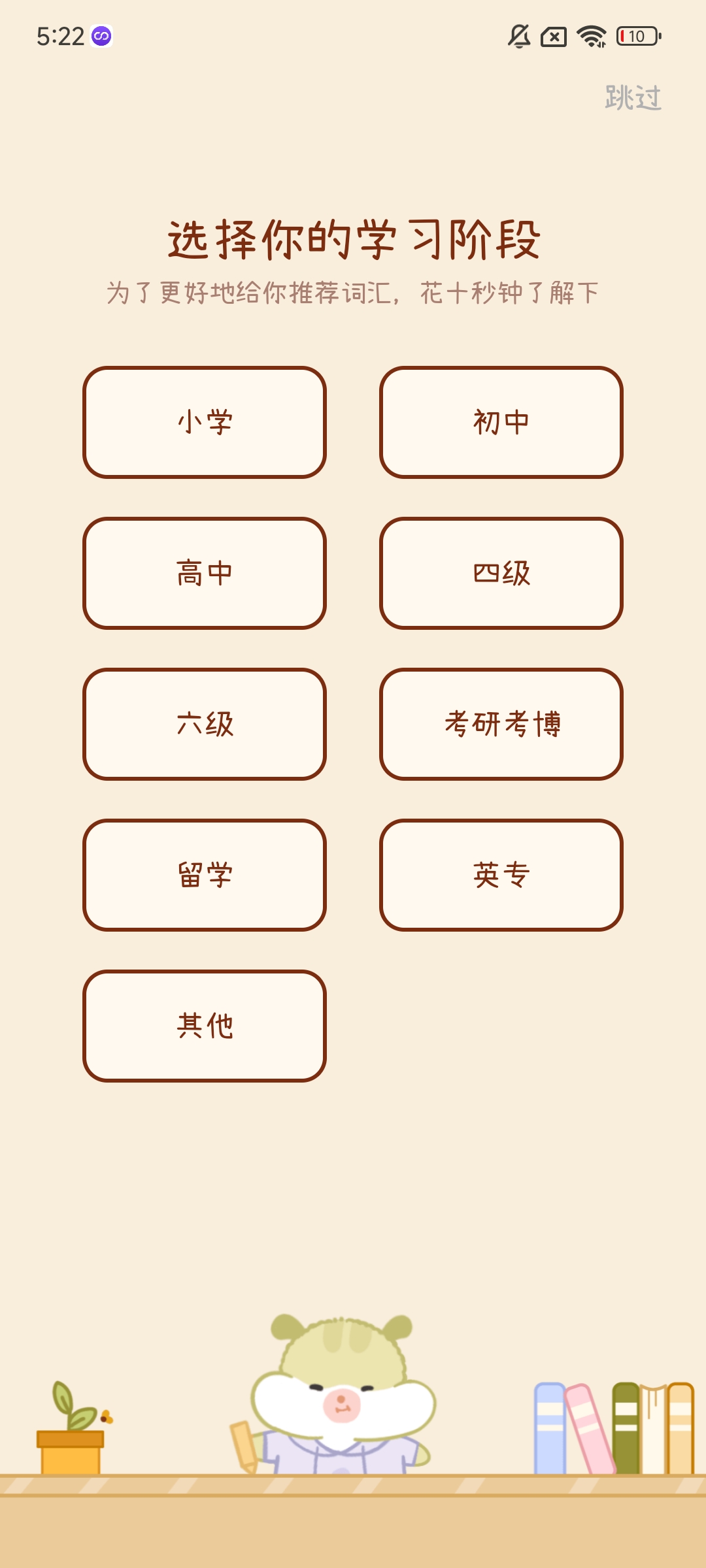706x1568 pixels.
Task: Tap the 考研考博 option
Action: click(x=501, y=724)
